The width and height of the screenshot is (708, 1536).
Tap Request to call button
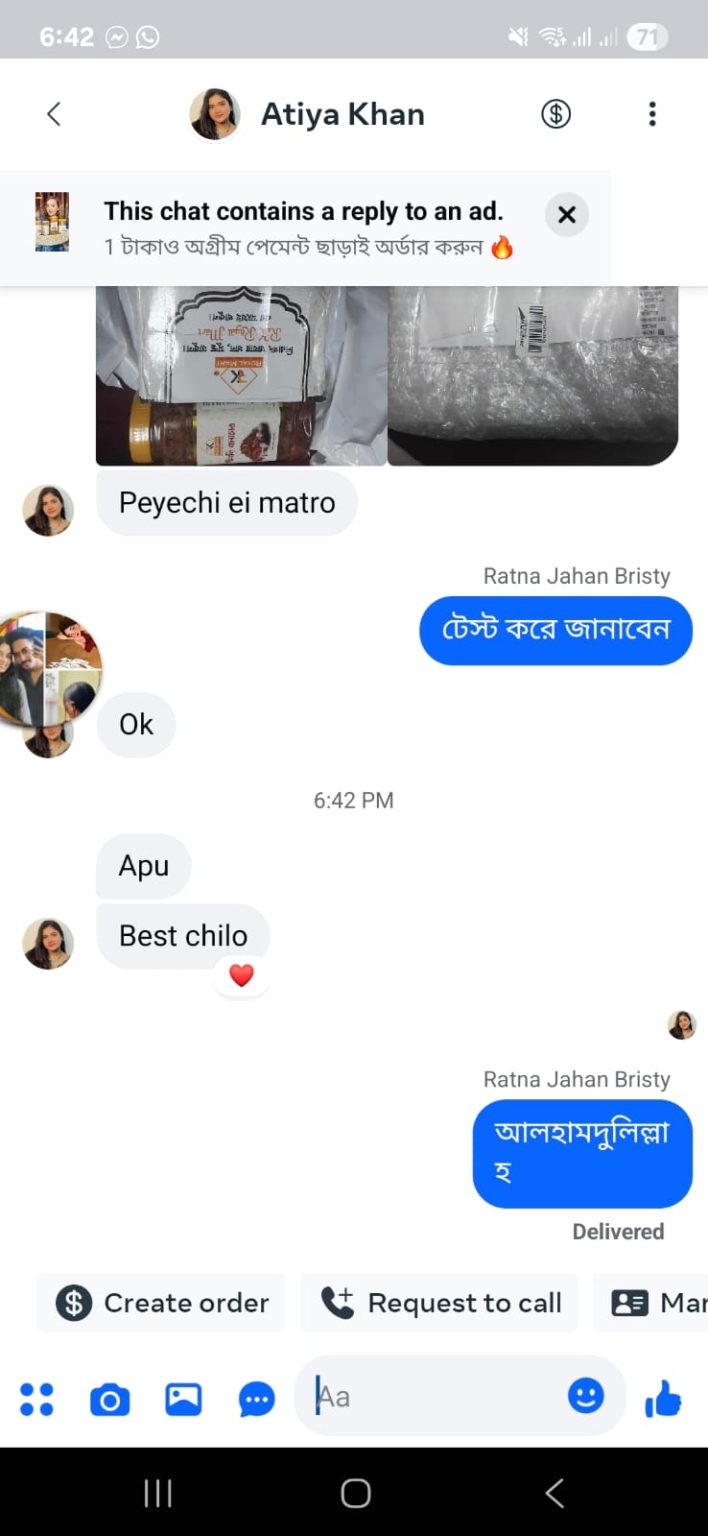click(440, 1303)
